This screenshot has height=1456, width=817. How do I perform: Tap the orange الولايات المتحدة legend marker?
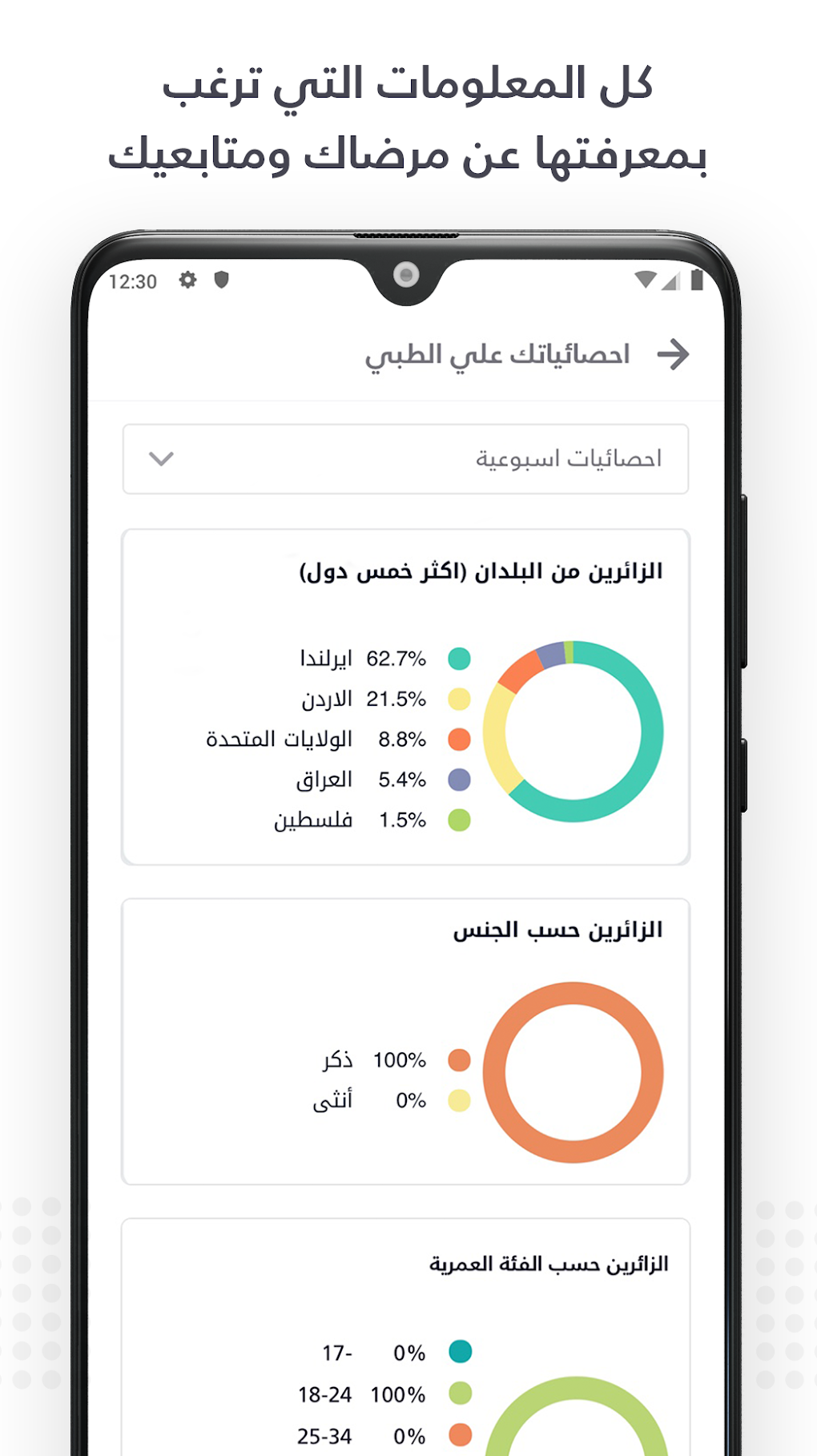pyautogui.click(x=458, y=739)
